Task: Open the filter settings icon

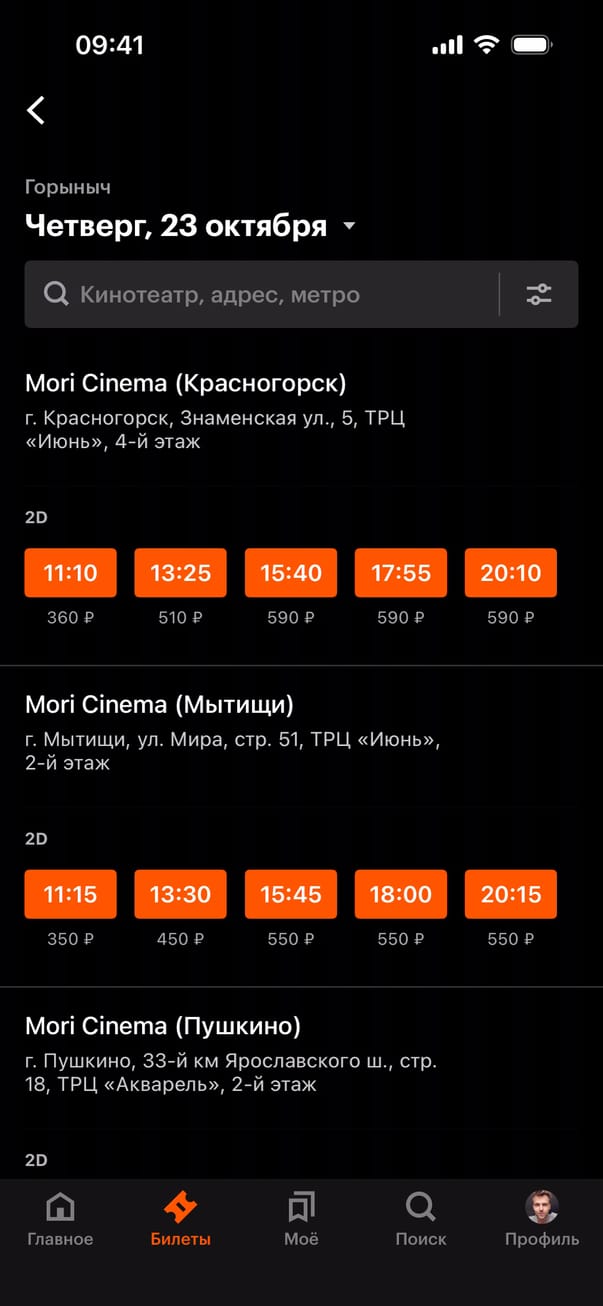Action: tap(539, 295)
